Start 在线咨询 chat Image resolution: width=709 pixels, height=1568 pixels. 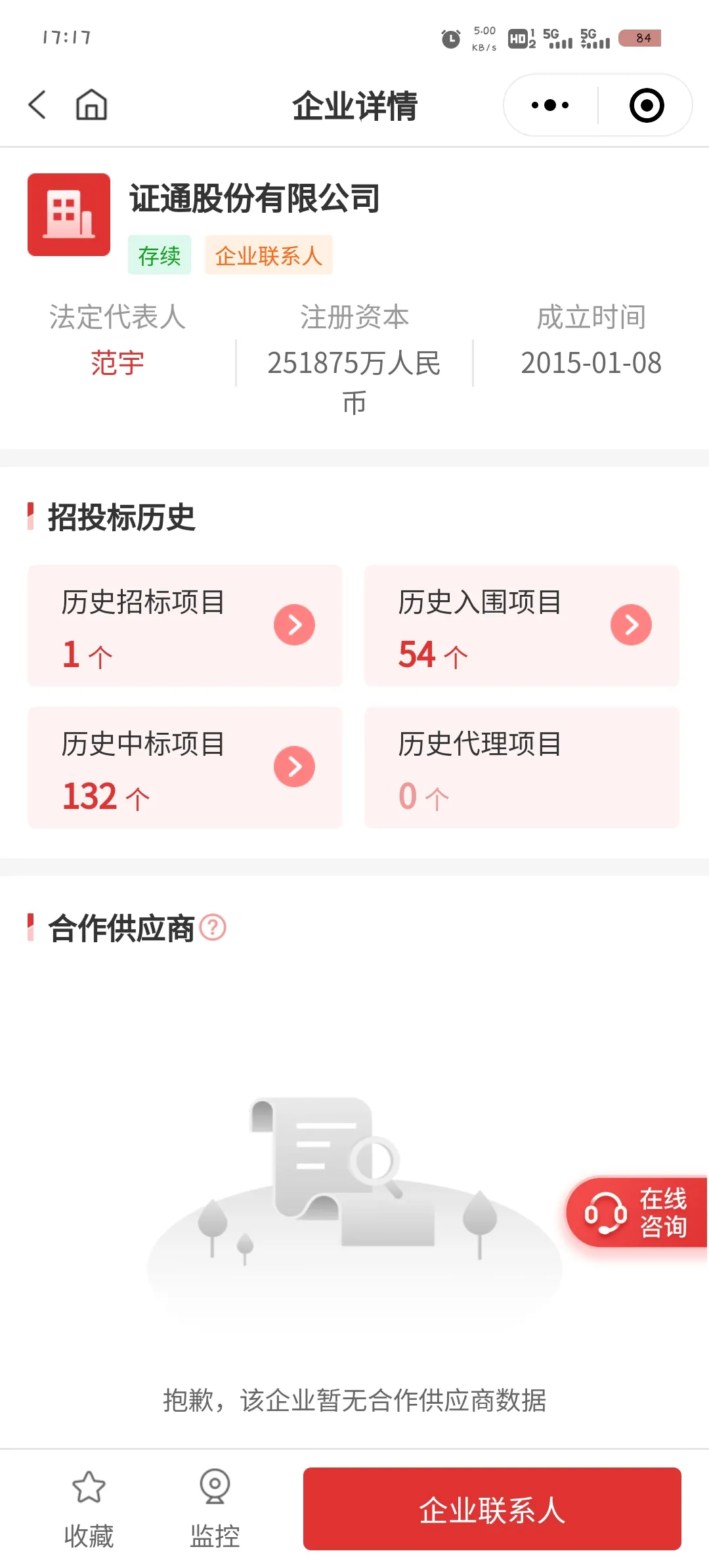pyautogui.click(x=637, y=1212)
